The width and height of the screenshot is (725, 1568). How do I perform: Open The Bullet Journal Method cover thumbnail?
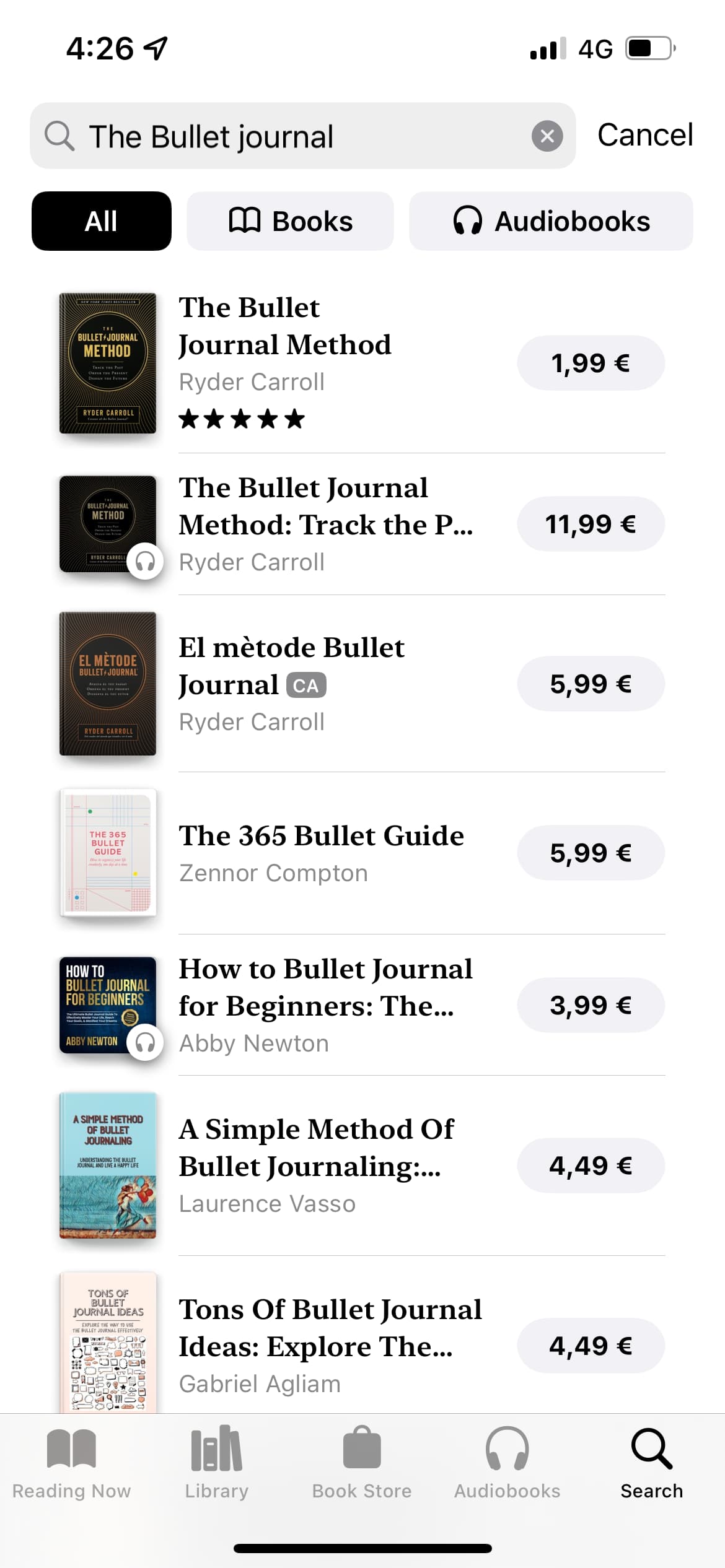click(x=108, y=363)
